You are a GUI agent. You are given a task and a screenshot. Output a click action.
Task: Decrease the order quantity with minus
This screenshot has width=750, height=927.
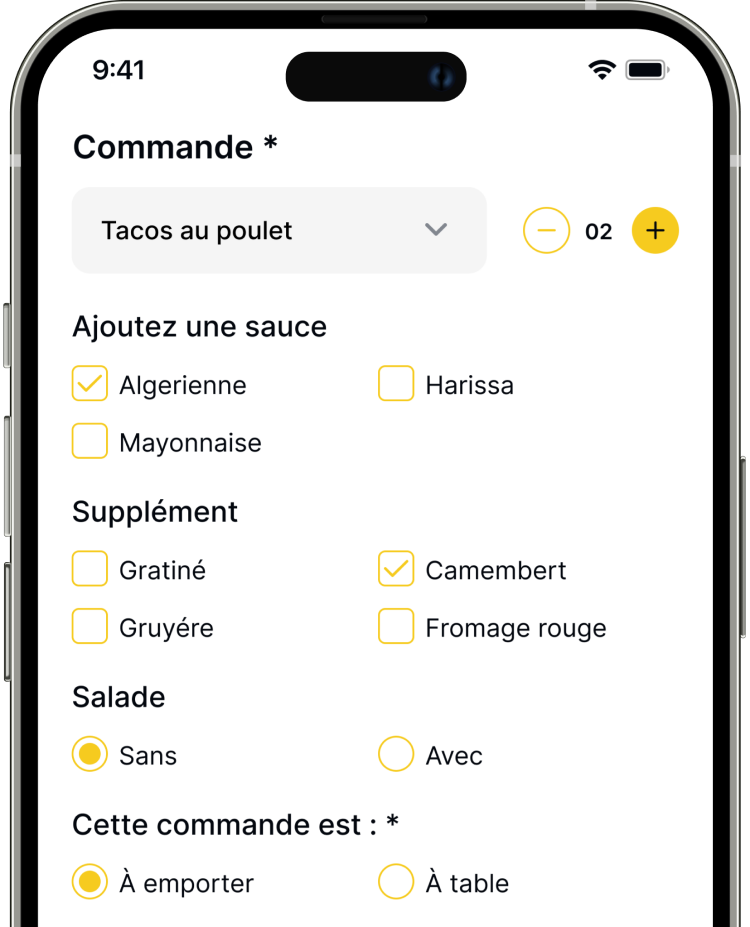pyautogui.click(x=546, y=231)
